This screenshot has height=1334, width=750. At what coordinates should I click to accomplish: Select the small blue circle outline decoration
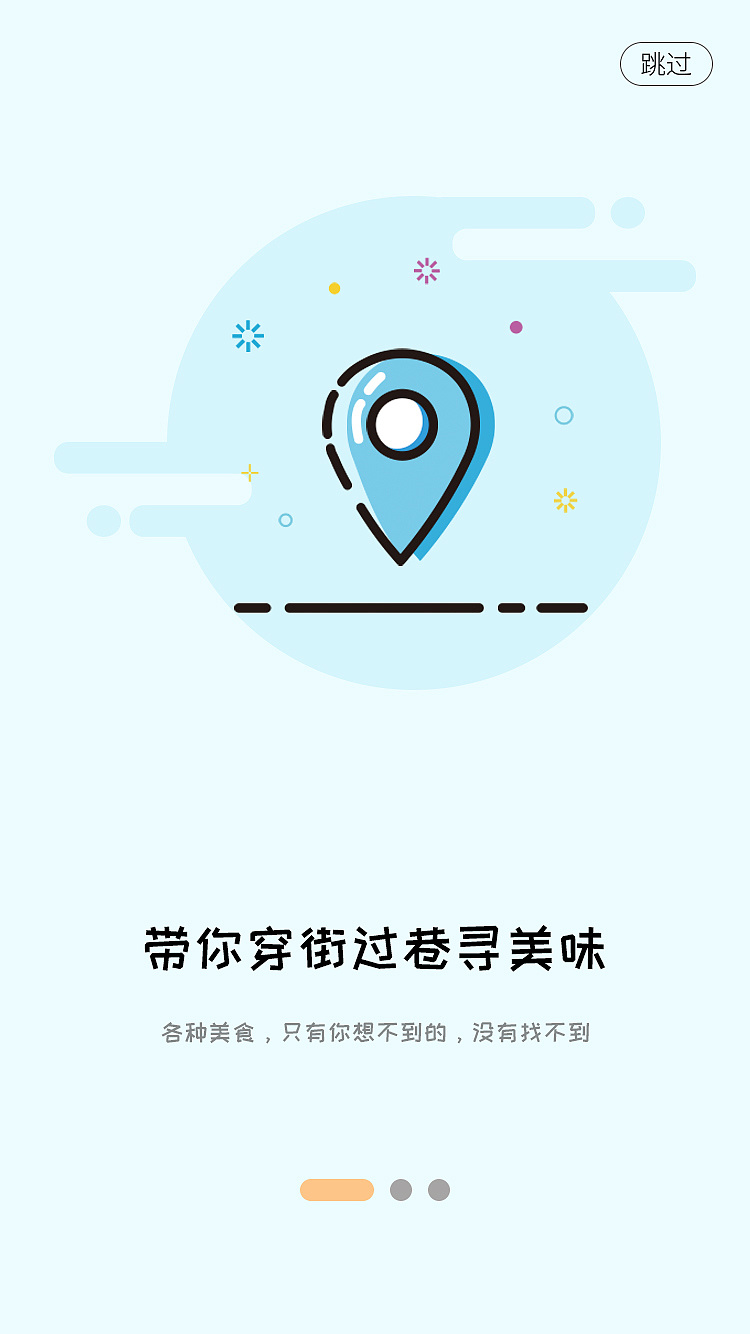pos(563,415)
